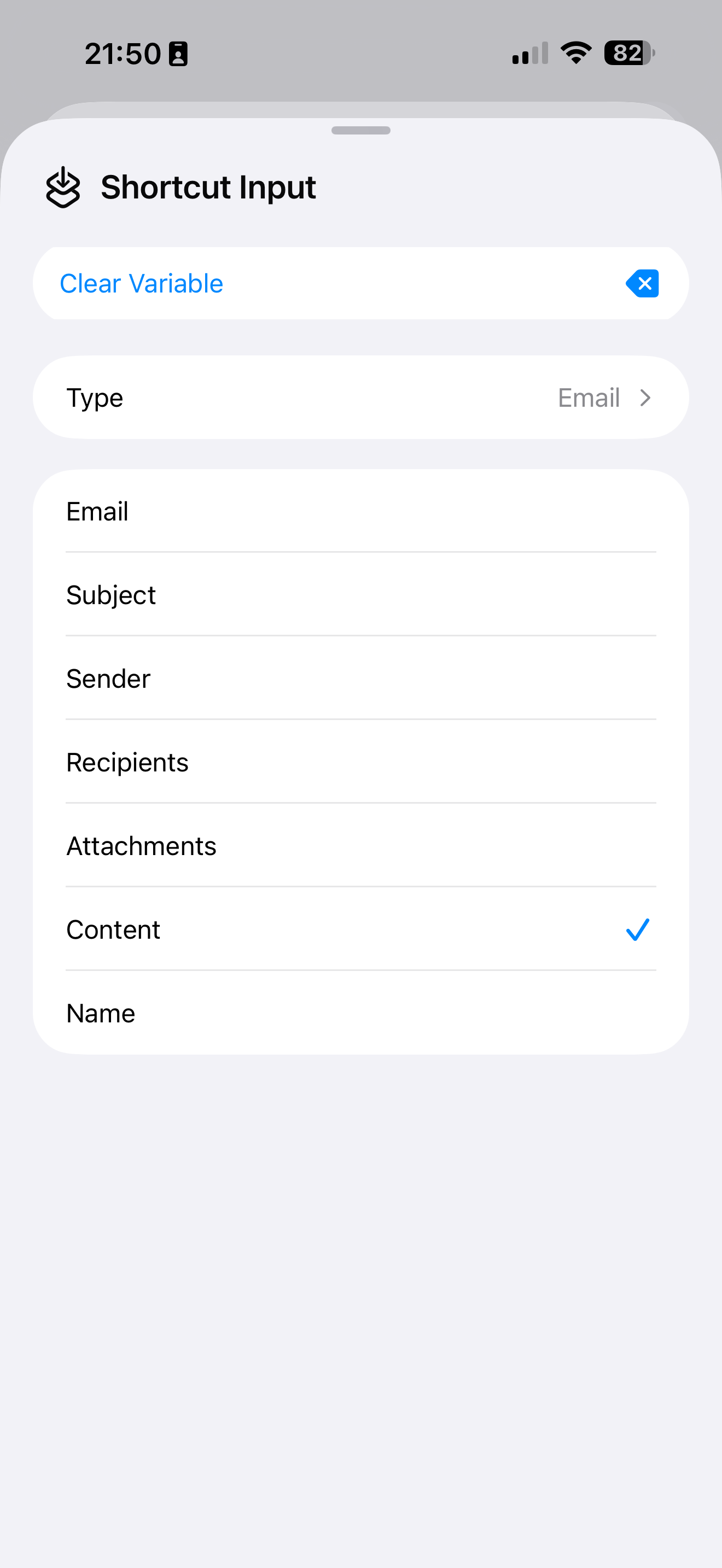Open the Type selector showing Email
Image resolution: width=722 pixels, height=1568 pixels.
pyautogui.click(x=361, y=397)
